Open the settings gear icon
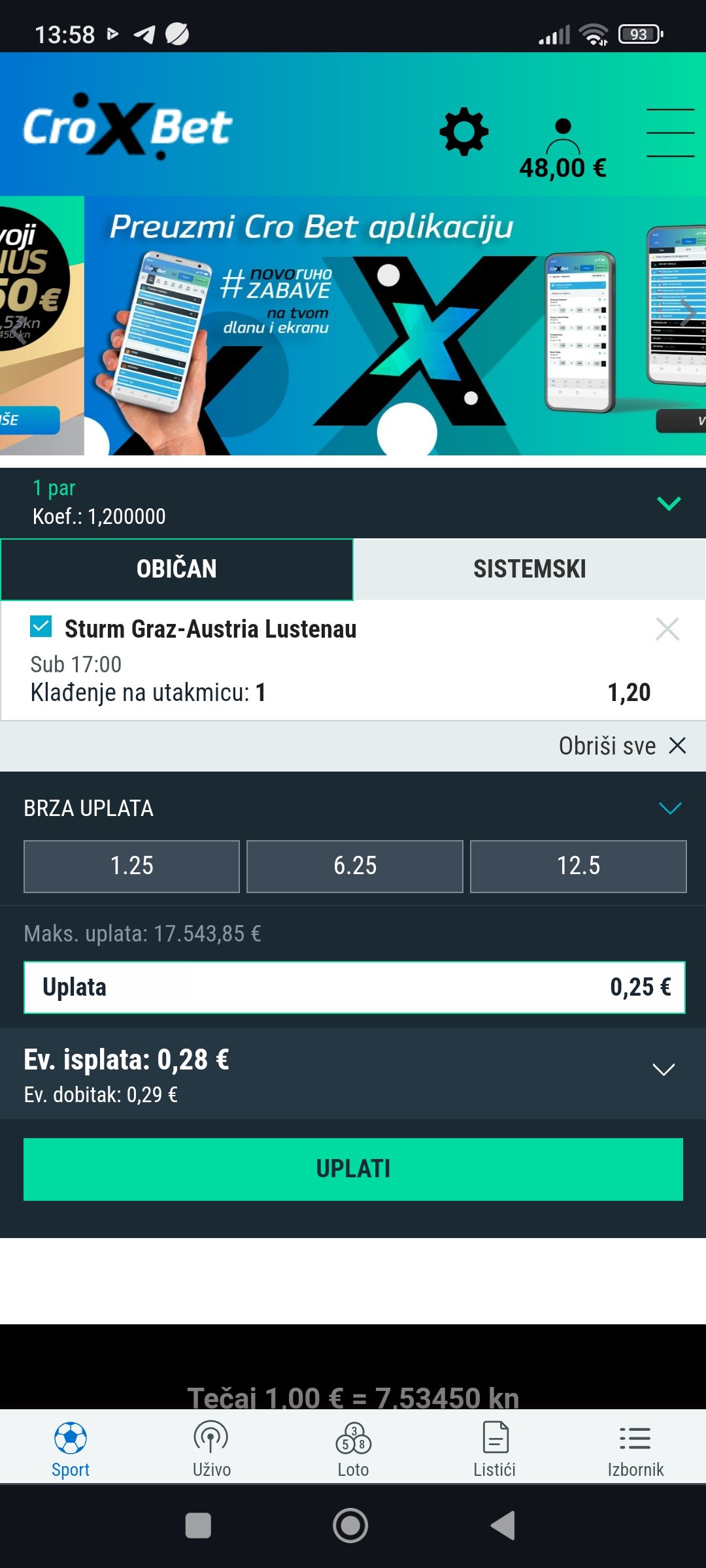 (463, 131)
